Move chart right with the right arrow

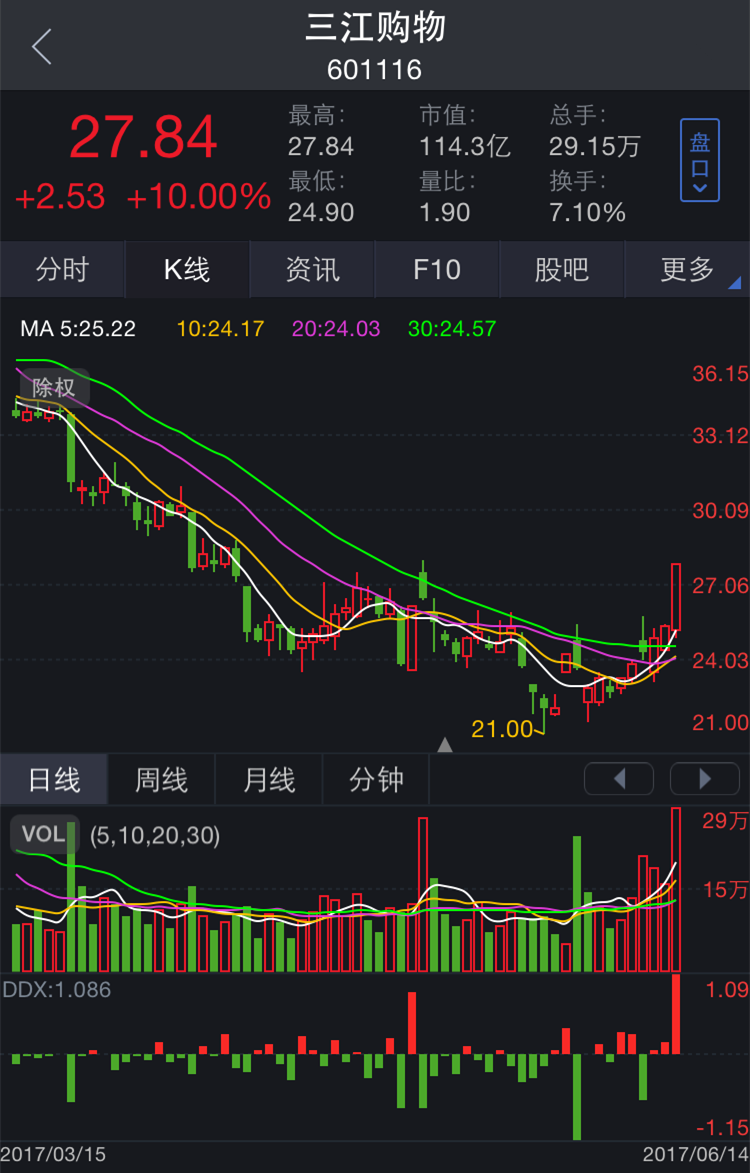(704, 779)
